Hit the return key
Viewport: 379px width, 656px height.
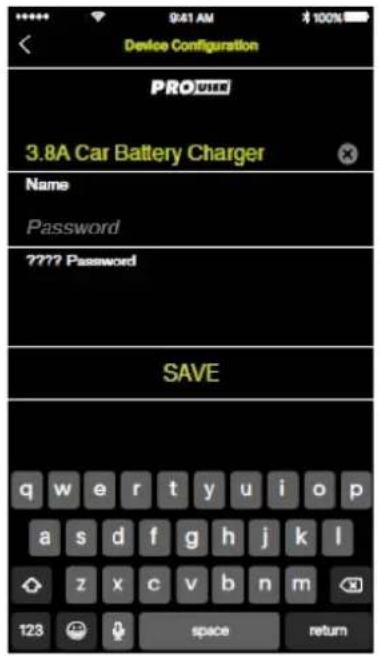point(328,630)
